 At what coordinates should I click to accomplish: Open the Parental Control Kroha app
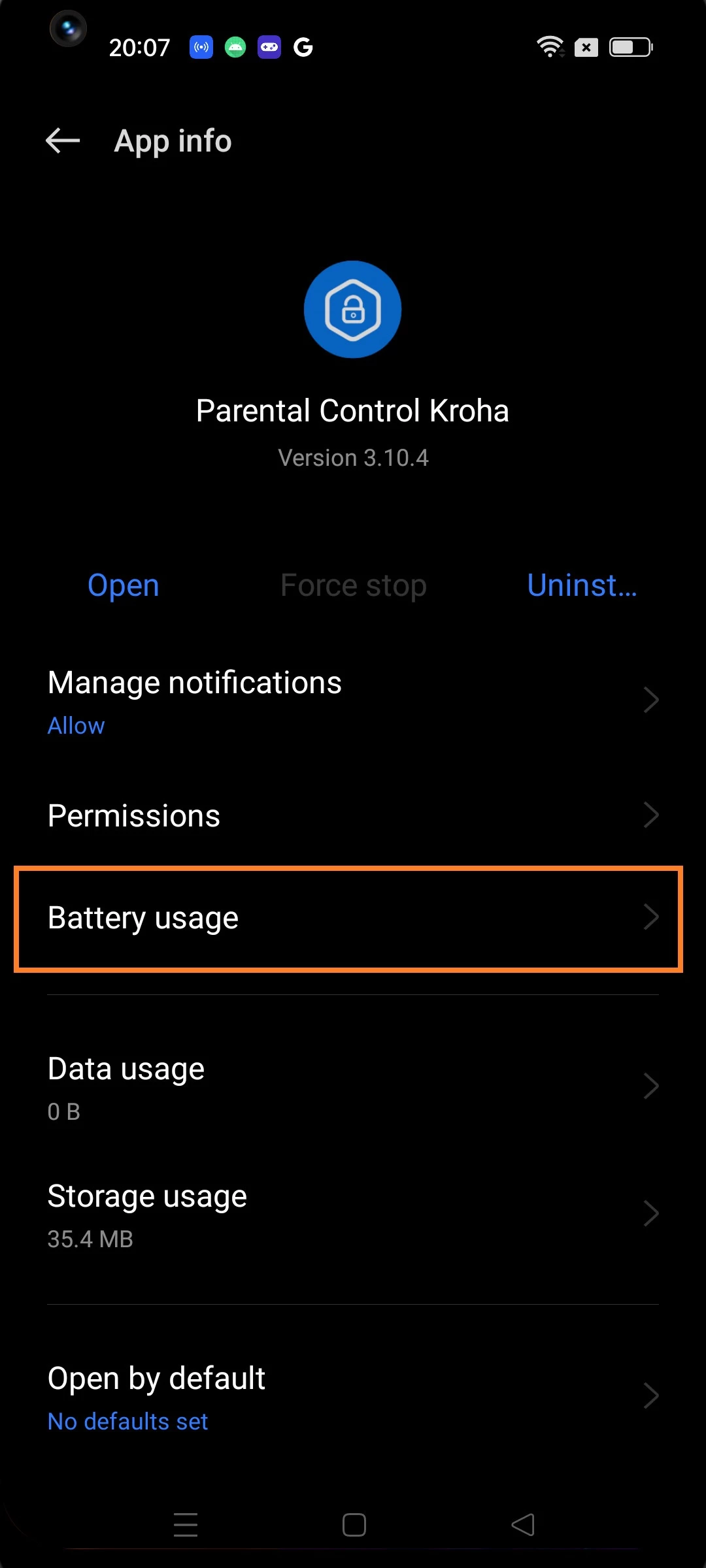coord(124,585)
